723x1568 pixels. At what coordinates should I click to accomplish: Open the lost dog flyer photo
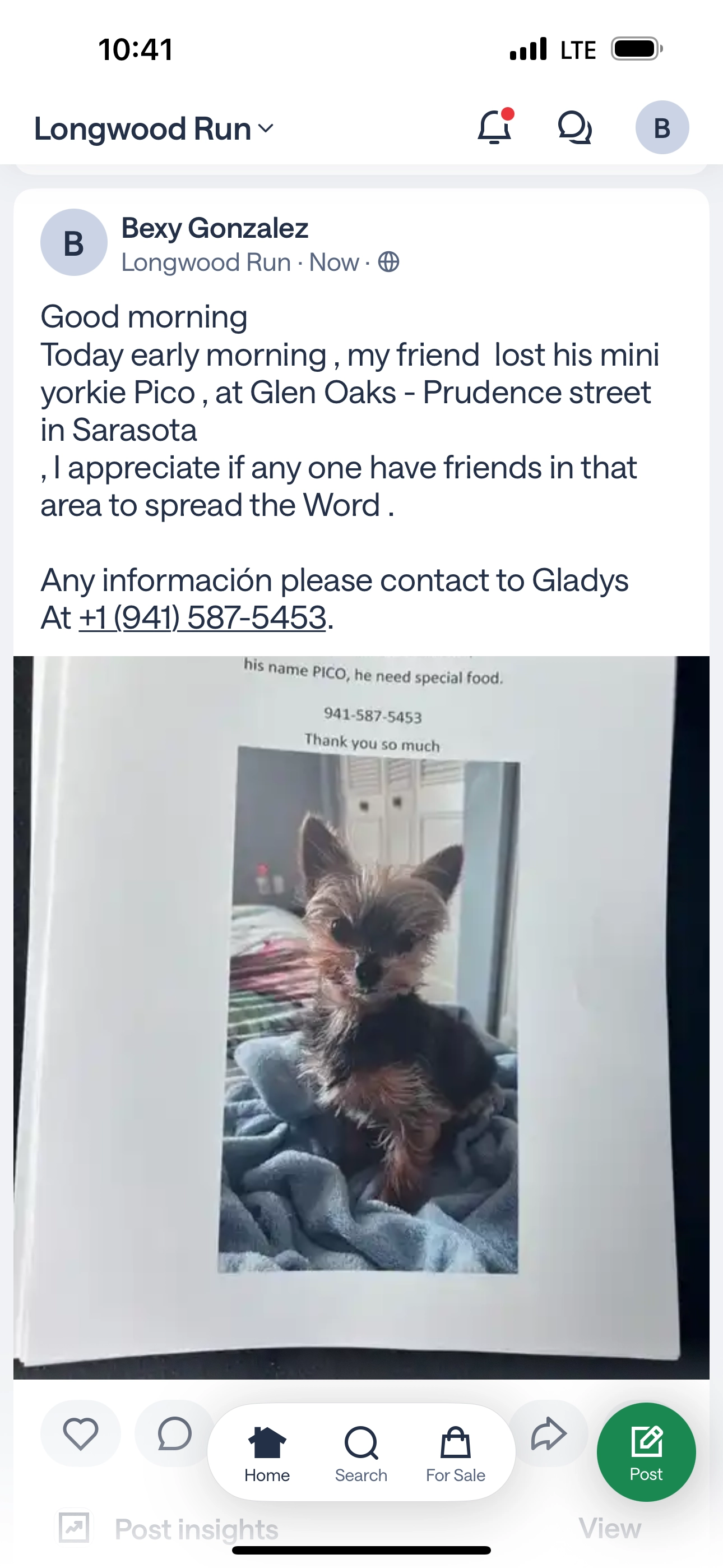pos(361,1017)
